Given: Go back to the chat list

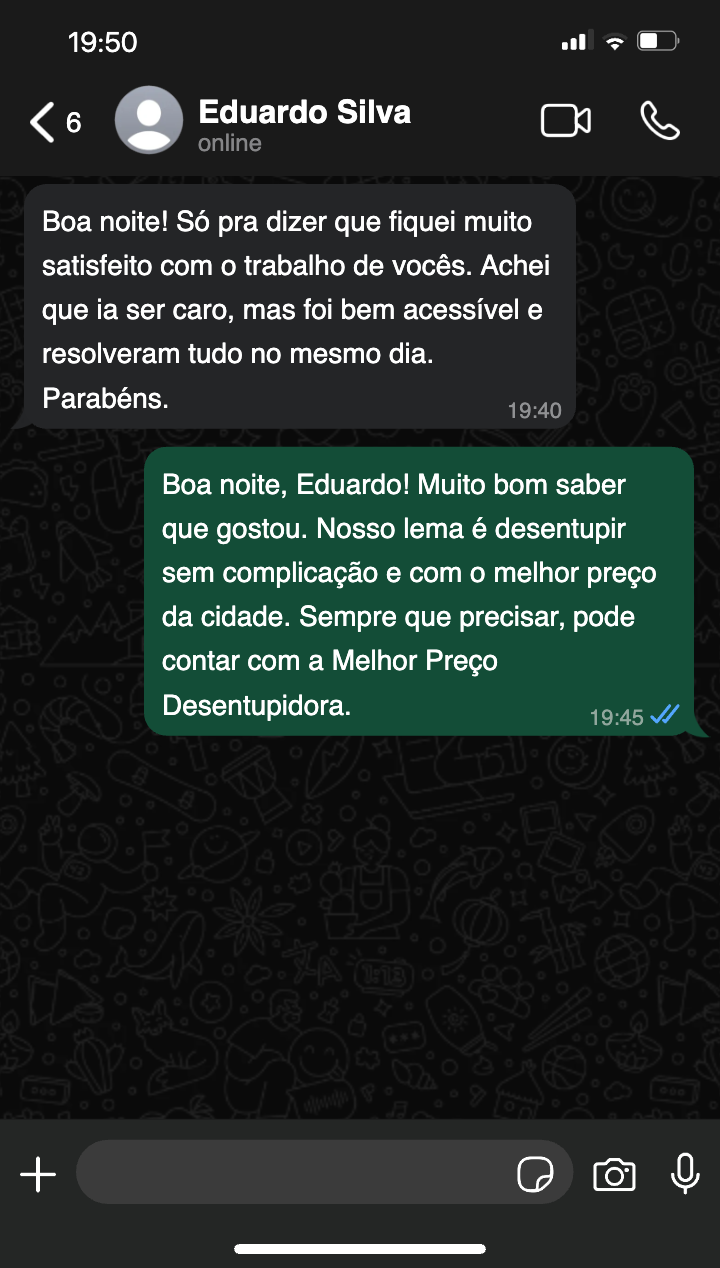Looking at the screenshot, I should click(x=42, y=122).
